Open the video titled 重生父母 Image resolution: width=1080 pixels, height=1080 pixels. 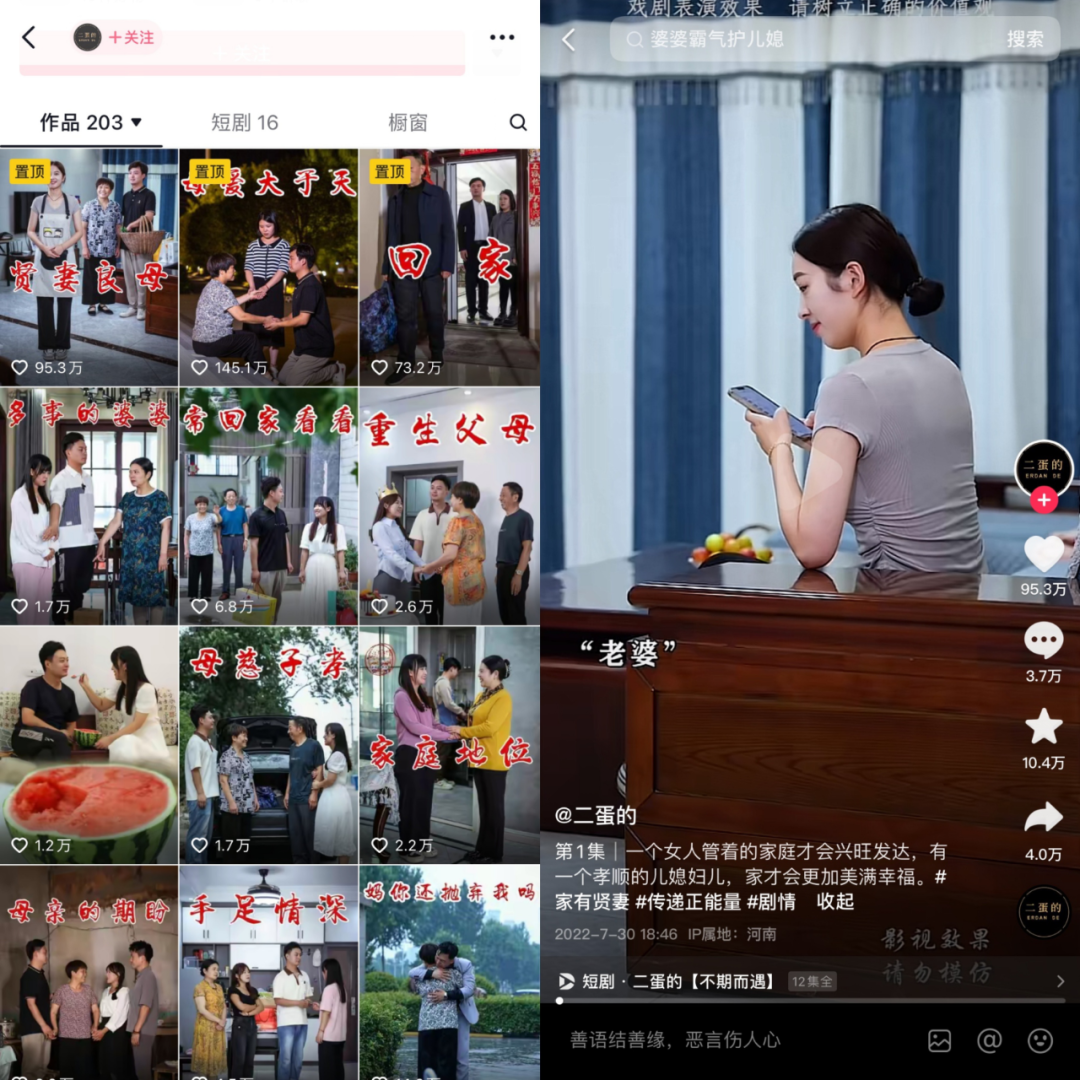tap(449, 505)
